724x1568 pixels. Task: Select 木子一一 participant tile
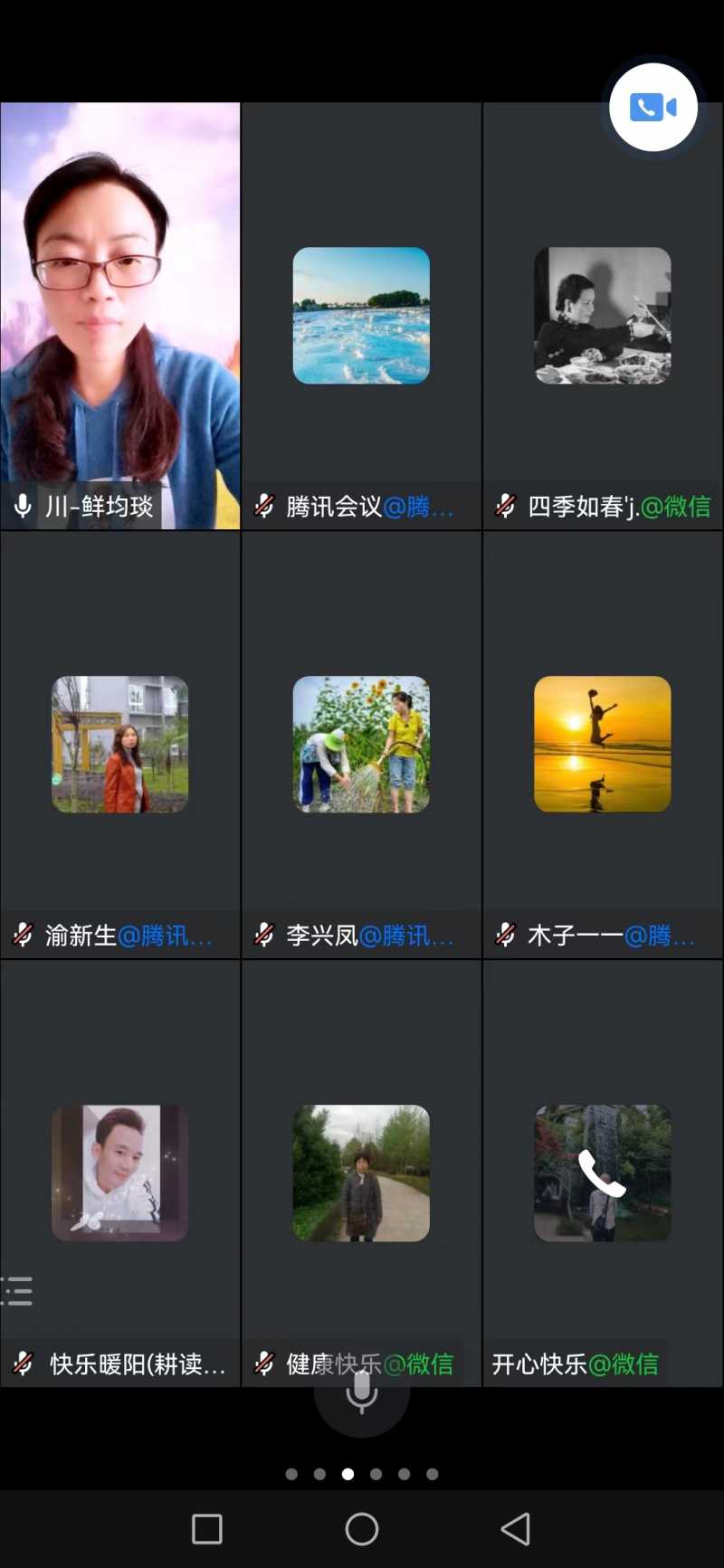point(603,744)
